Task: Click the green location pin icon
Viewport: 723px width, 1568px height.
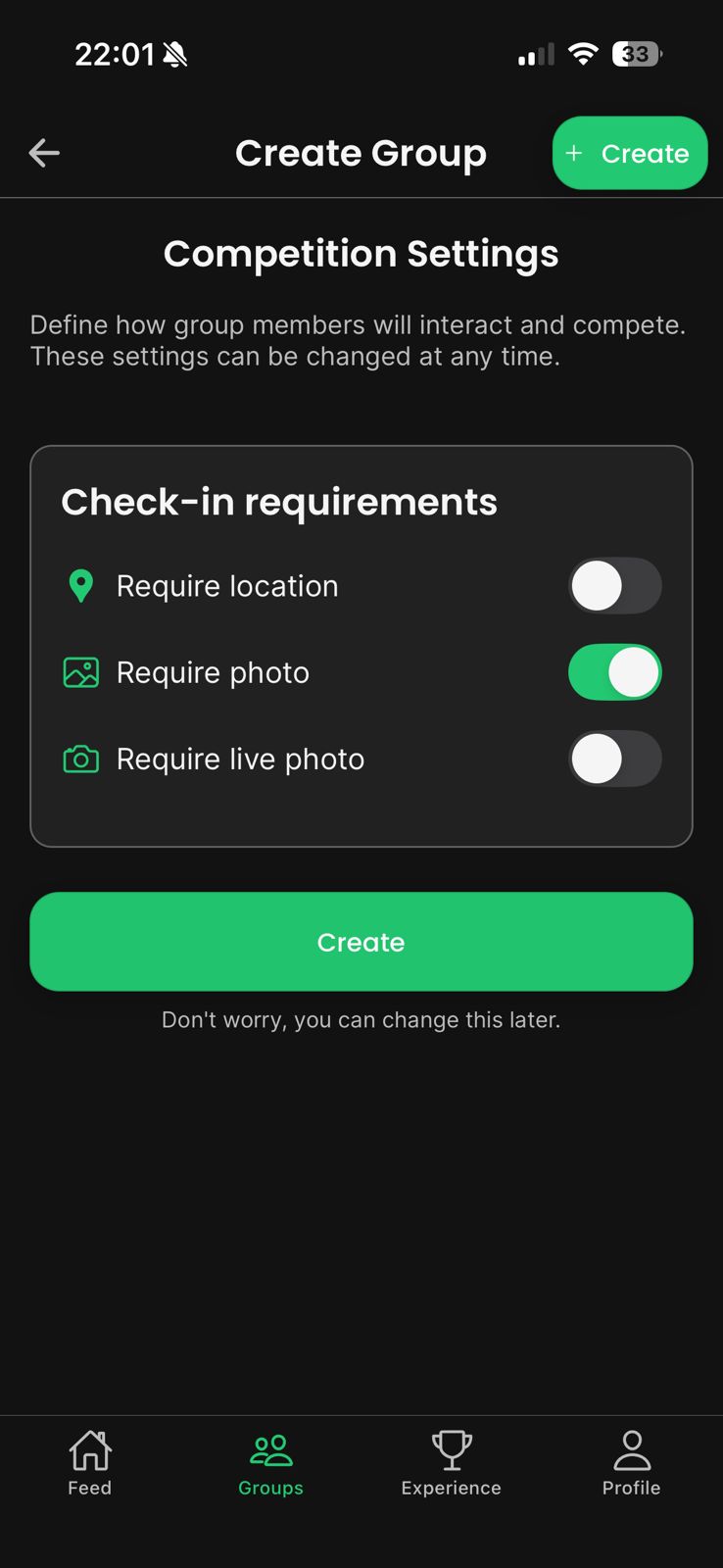Action: click(x=80, y=585)
